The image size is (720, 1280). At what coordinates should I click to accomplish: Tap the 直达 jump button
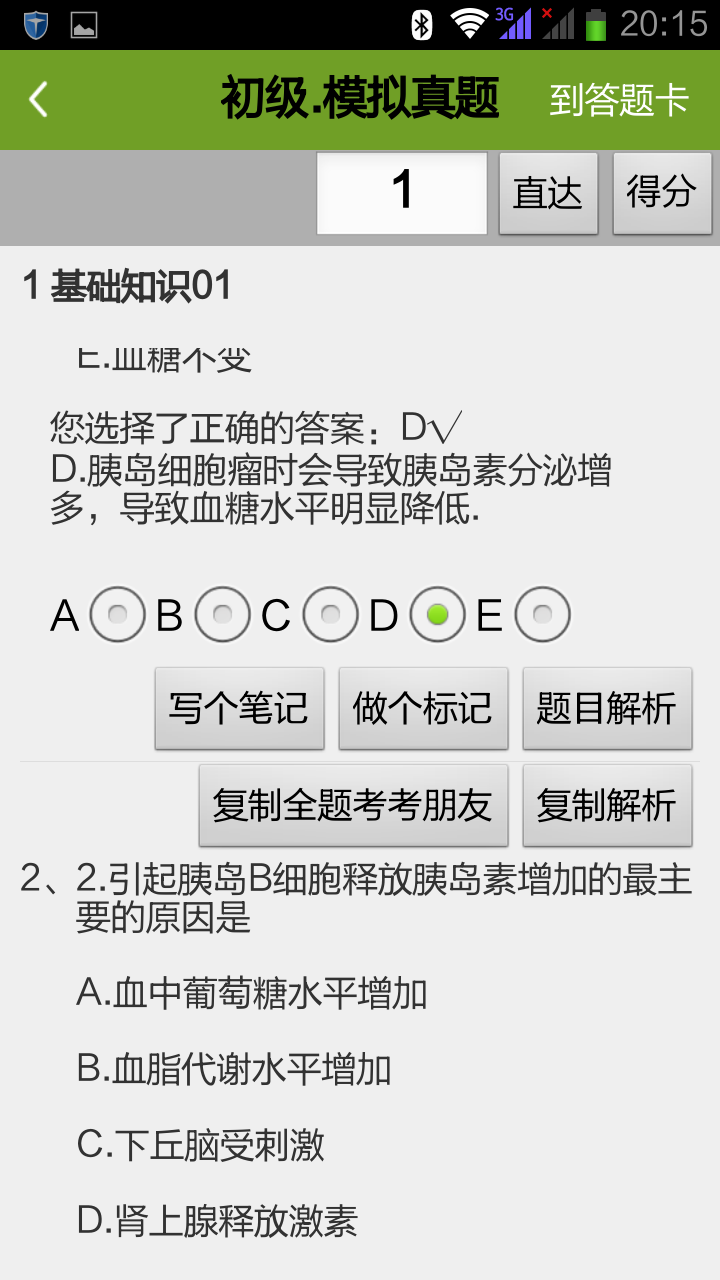548,194
